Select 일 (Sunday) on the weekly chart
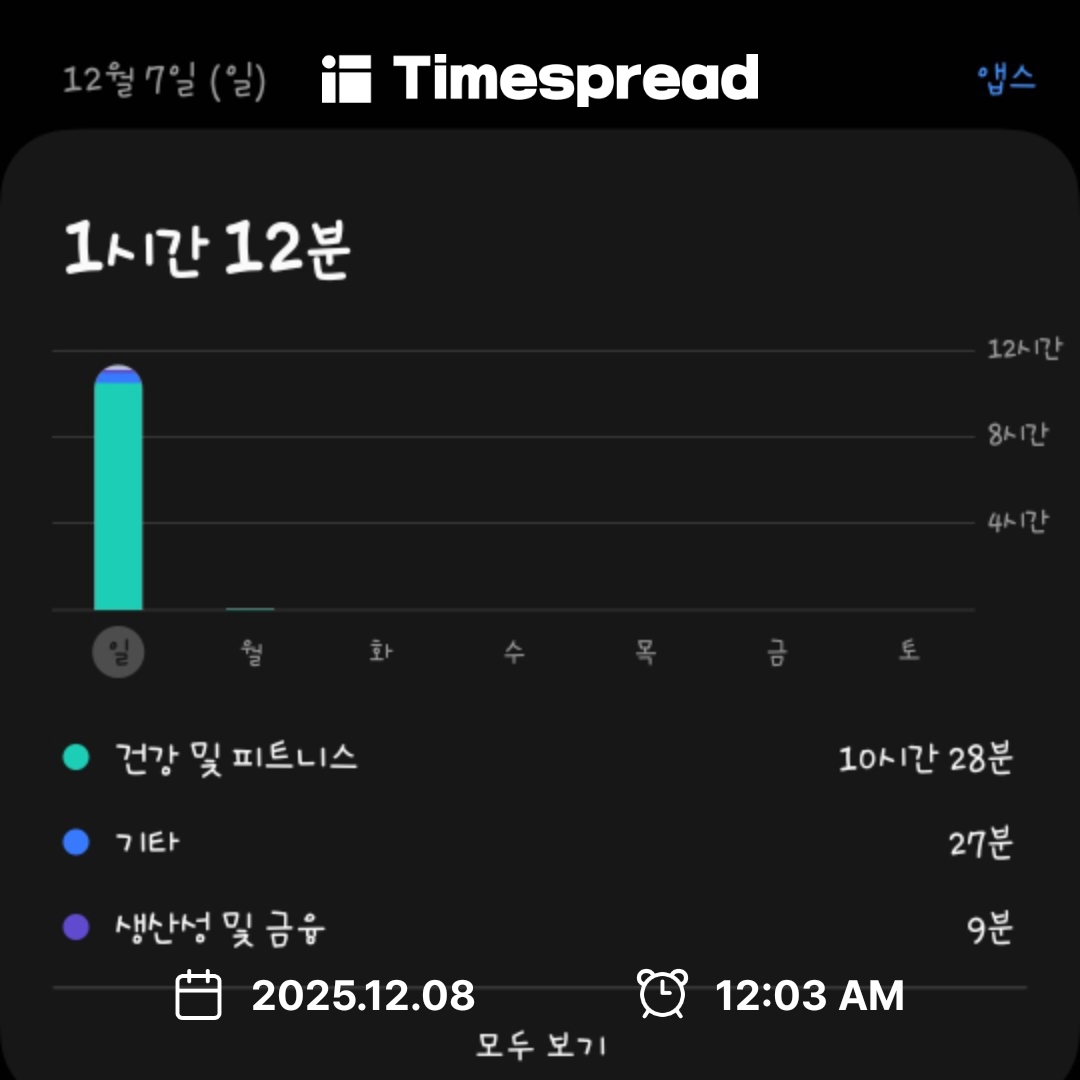Image resolution: width=1080 pixels, height=1080 pixels. (x=118, y=653)
